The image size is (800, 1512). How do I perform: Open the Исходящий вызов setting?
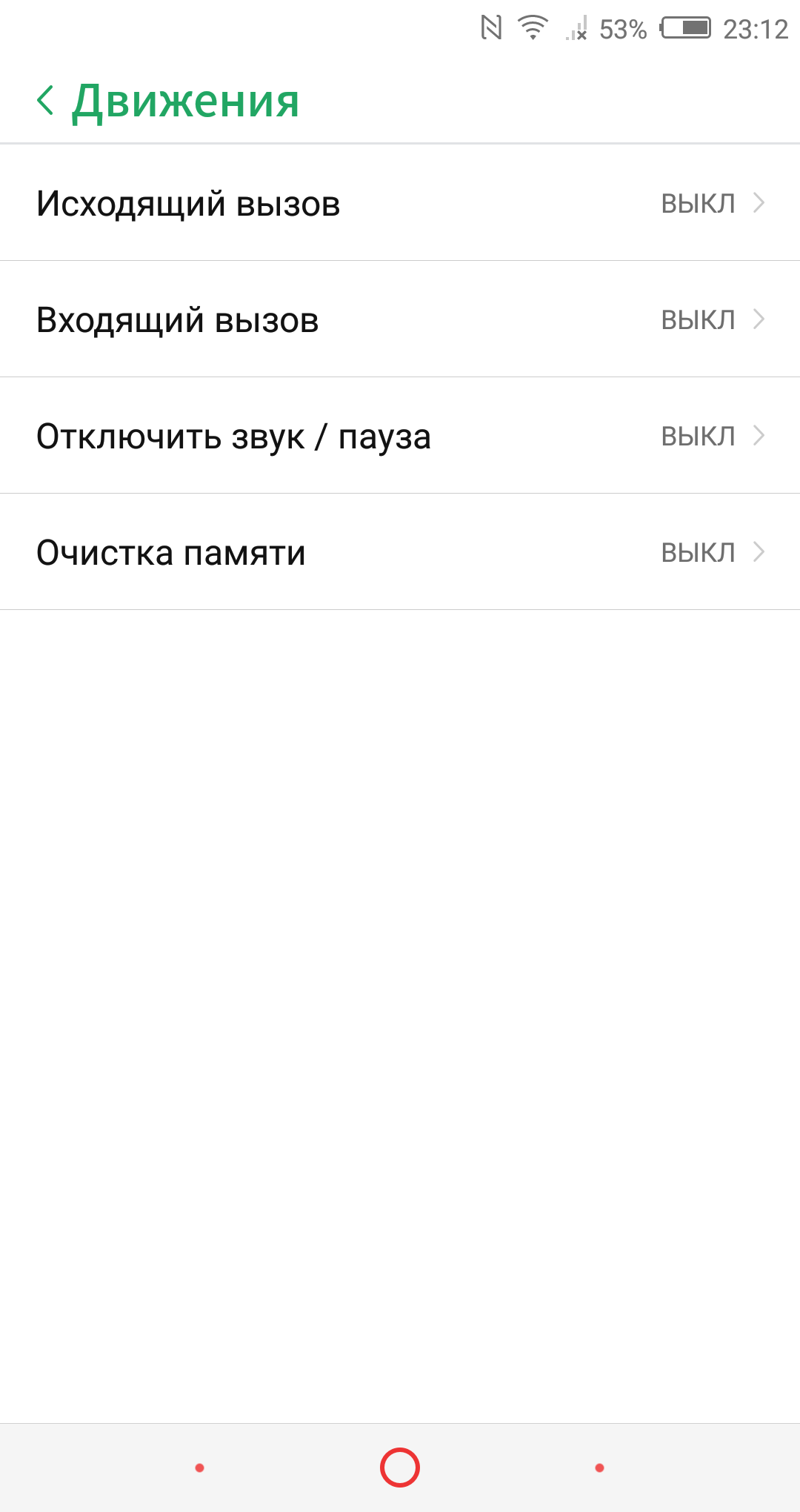point(400,203)
